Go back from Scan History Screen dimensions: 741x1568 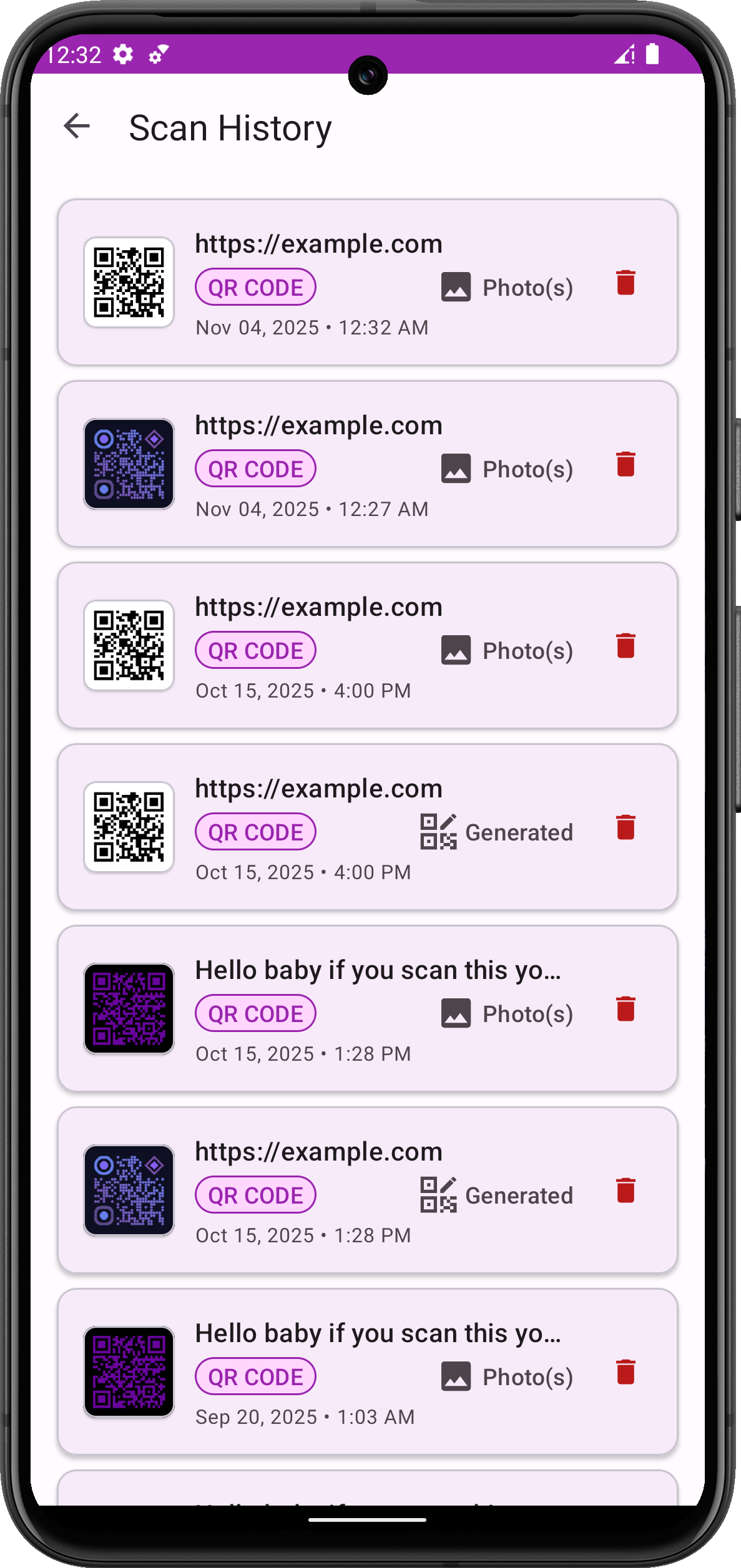coord(77,126)
